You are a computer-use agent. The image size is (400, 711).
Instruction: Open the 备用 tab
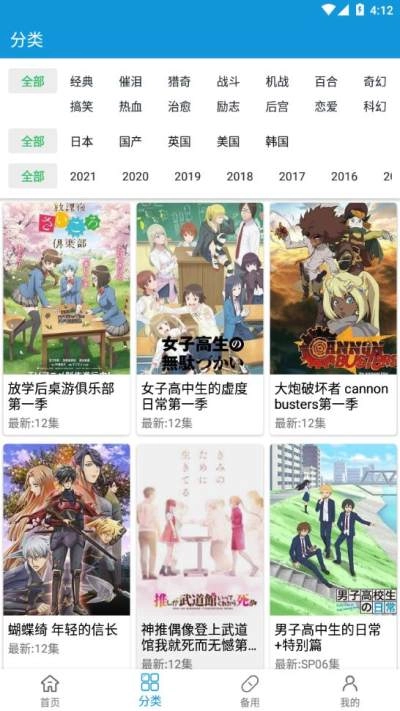click(250, 691)
